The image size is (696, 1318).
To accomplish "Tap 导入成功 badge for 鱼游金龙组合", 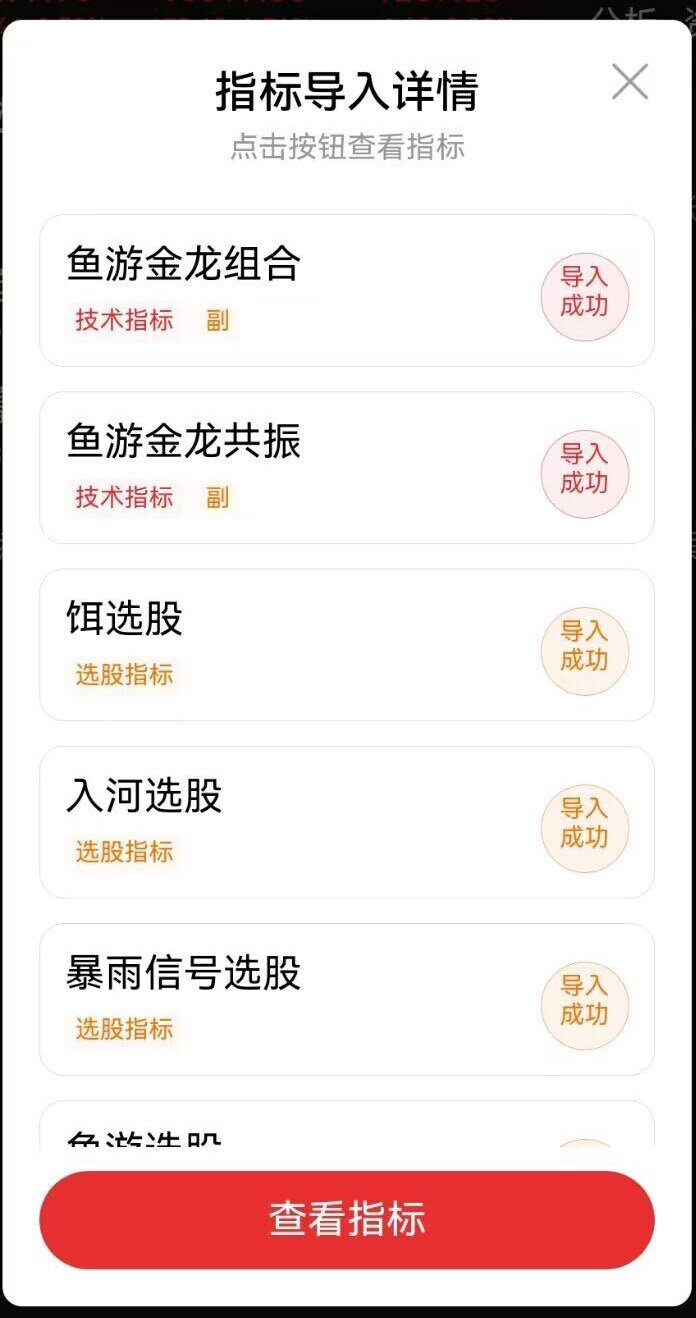I will point(584,292).
